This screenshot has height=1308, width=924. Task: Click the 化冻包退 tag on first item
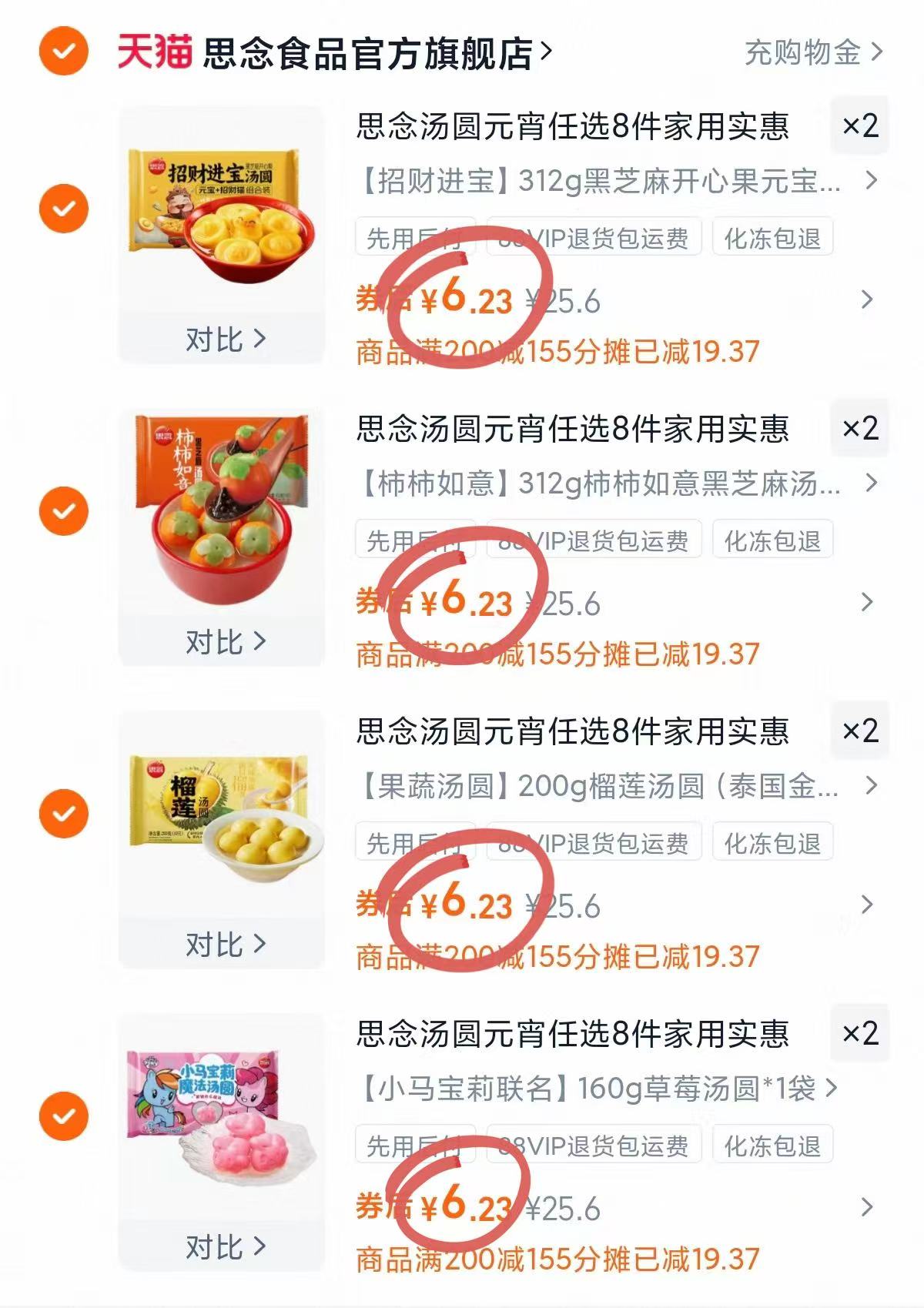coord(774,237)
